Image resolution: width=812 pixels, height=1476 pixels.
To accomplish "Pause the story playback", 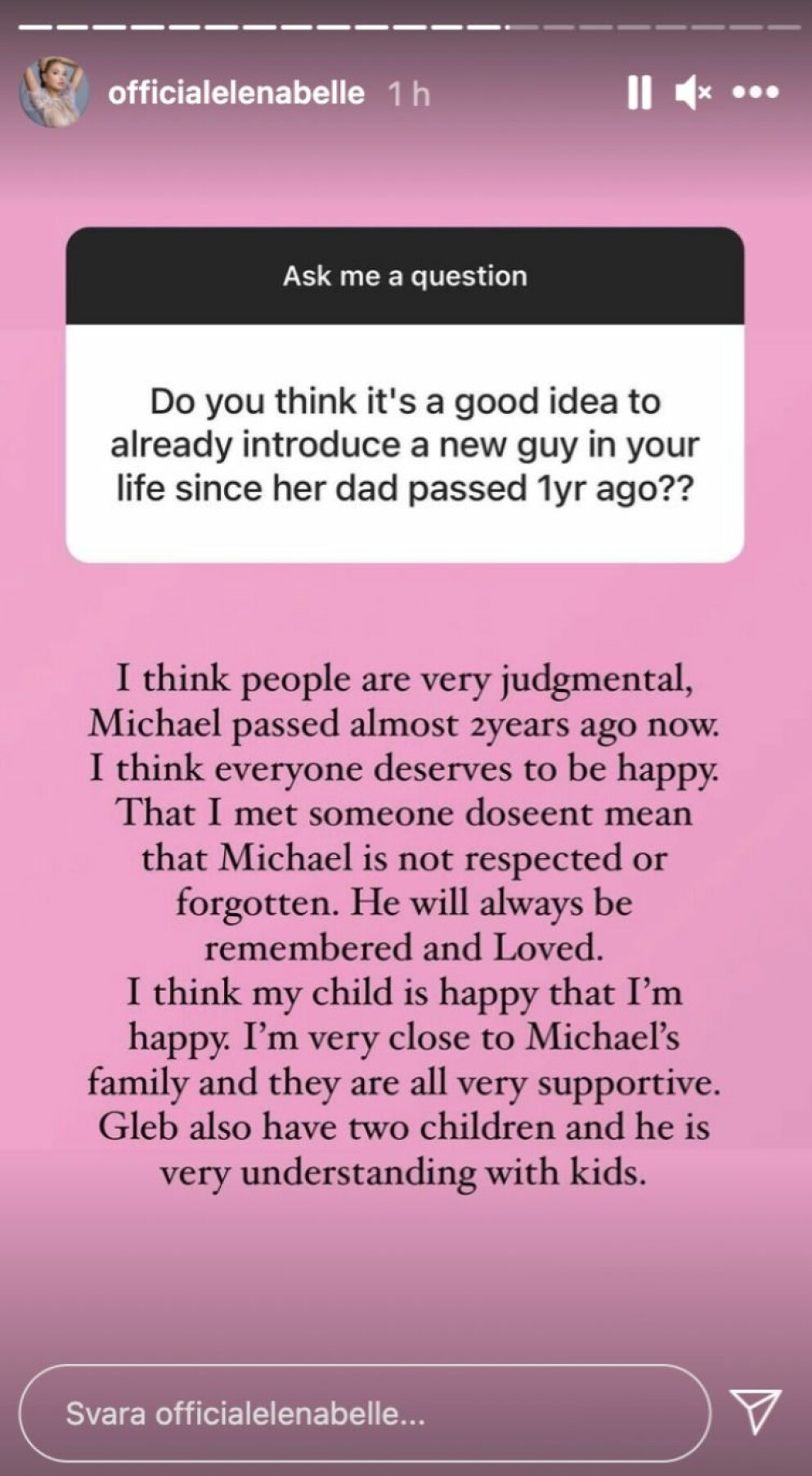I will point(639,92).
